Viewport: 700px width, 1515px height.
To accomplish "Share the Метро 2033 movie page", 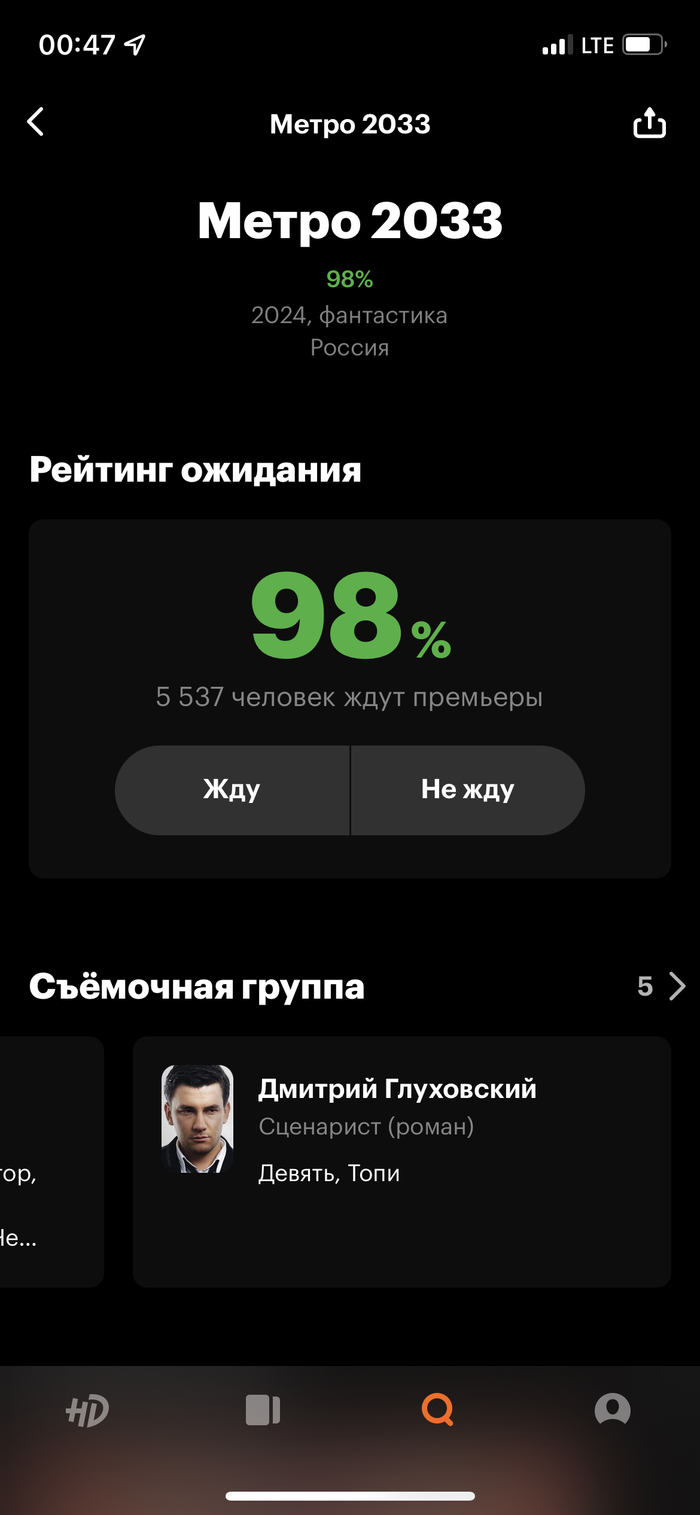I will (x=649, y=123).
